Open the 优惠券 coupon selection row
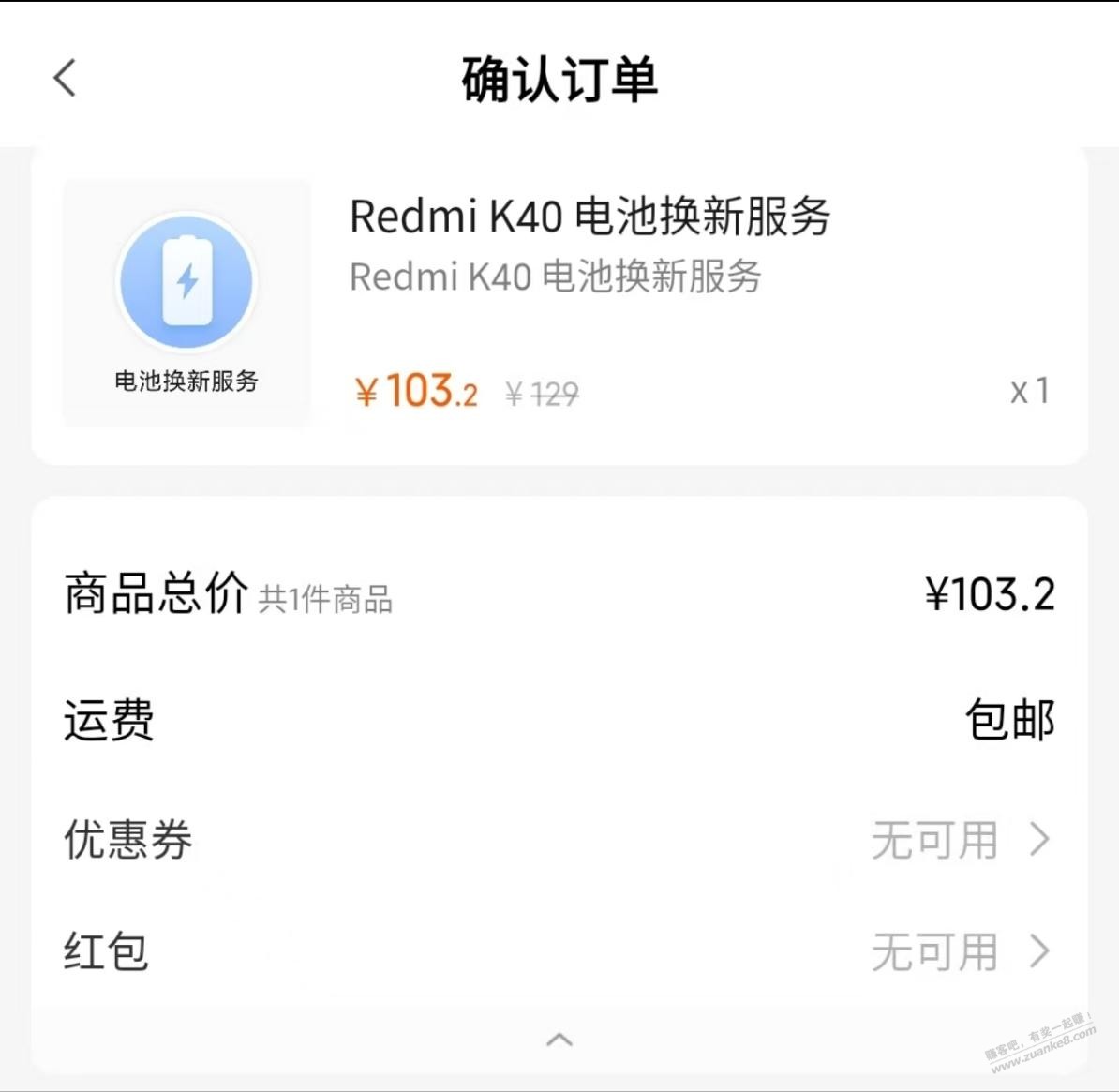The image size is (1119, 1092). click(958, 839)
